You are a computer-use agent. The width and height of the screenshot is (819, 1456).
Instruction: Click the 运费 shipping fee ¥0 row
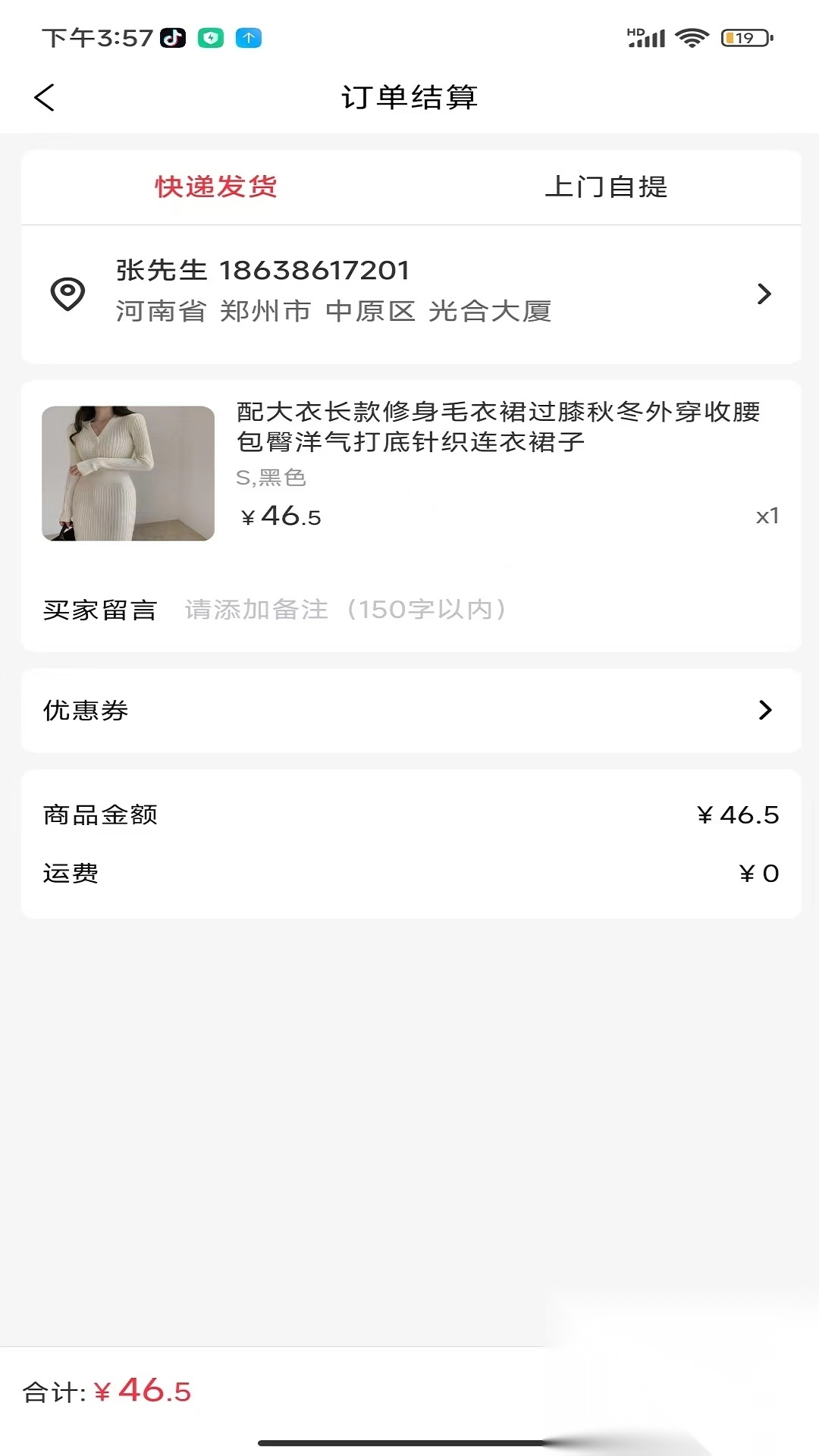(409, 873)
